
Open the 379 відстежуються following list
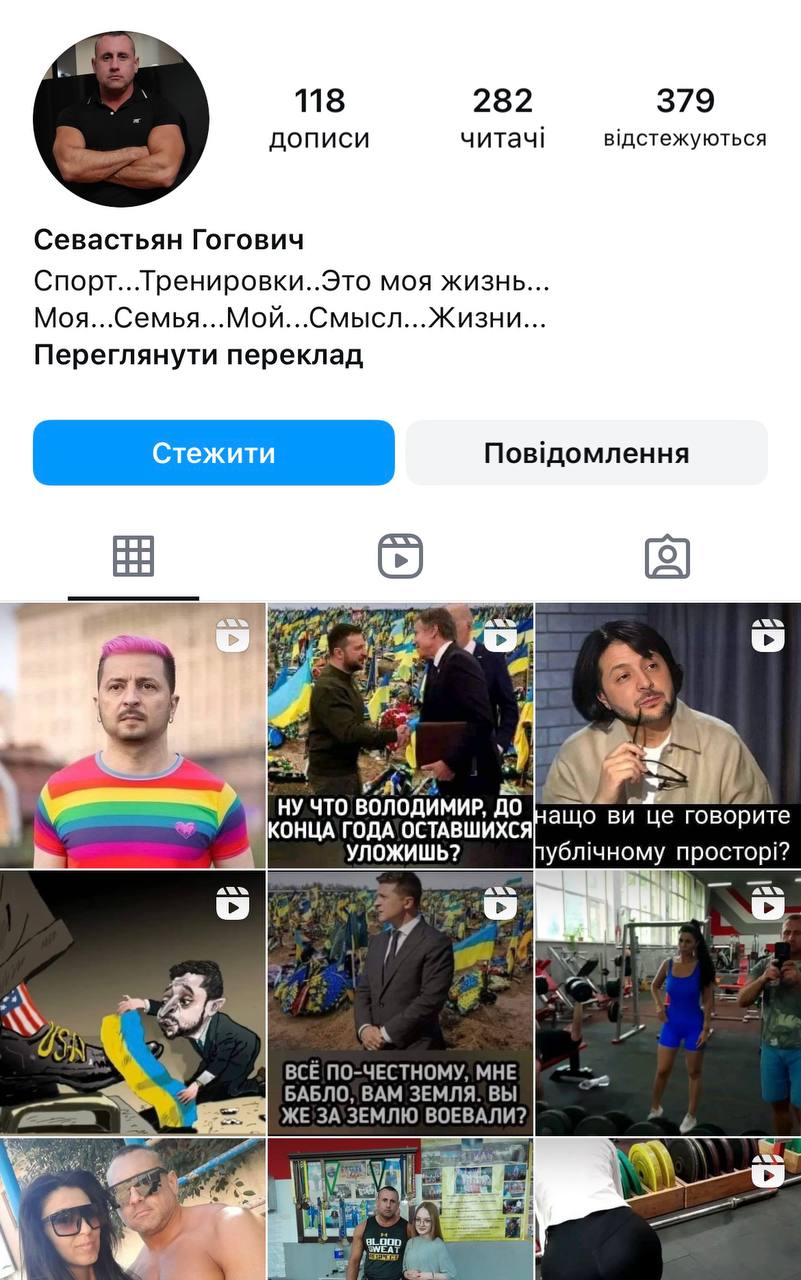click(685, 117)
